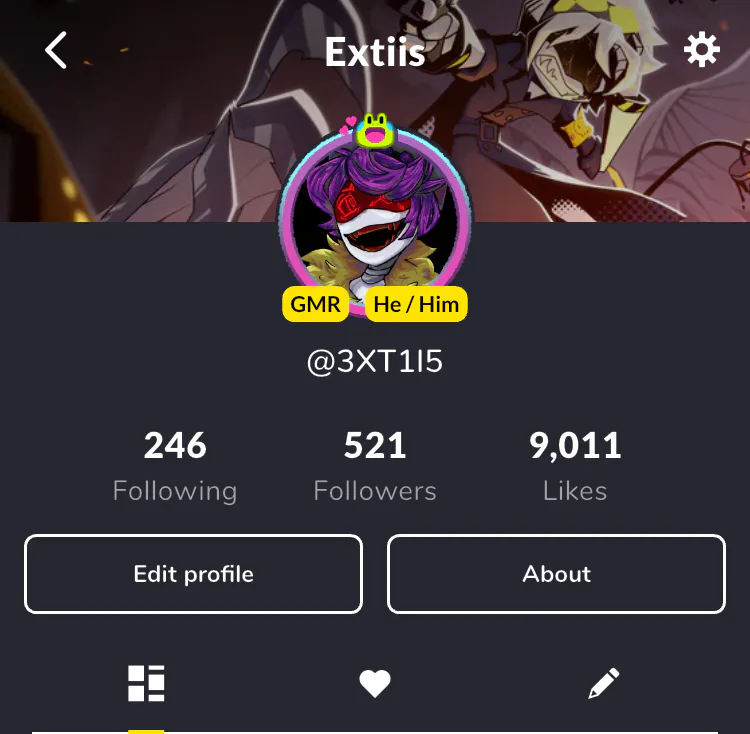The image size is (750, 734).
Task: Go back using the arrow
Action: pyautogui.click(x=56, y=50)
